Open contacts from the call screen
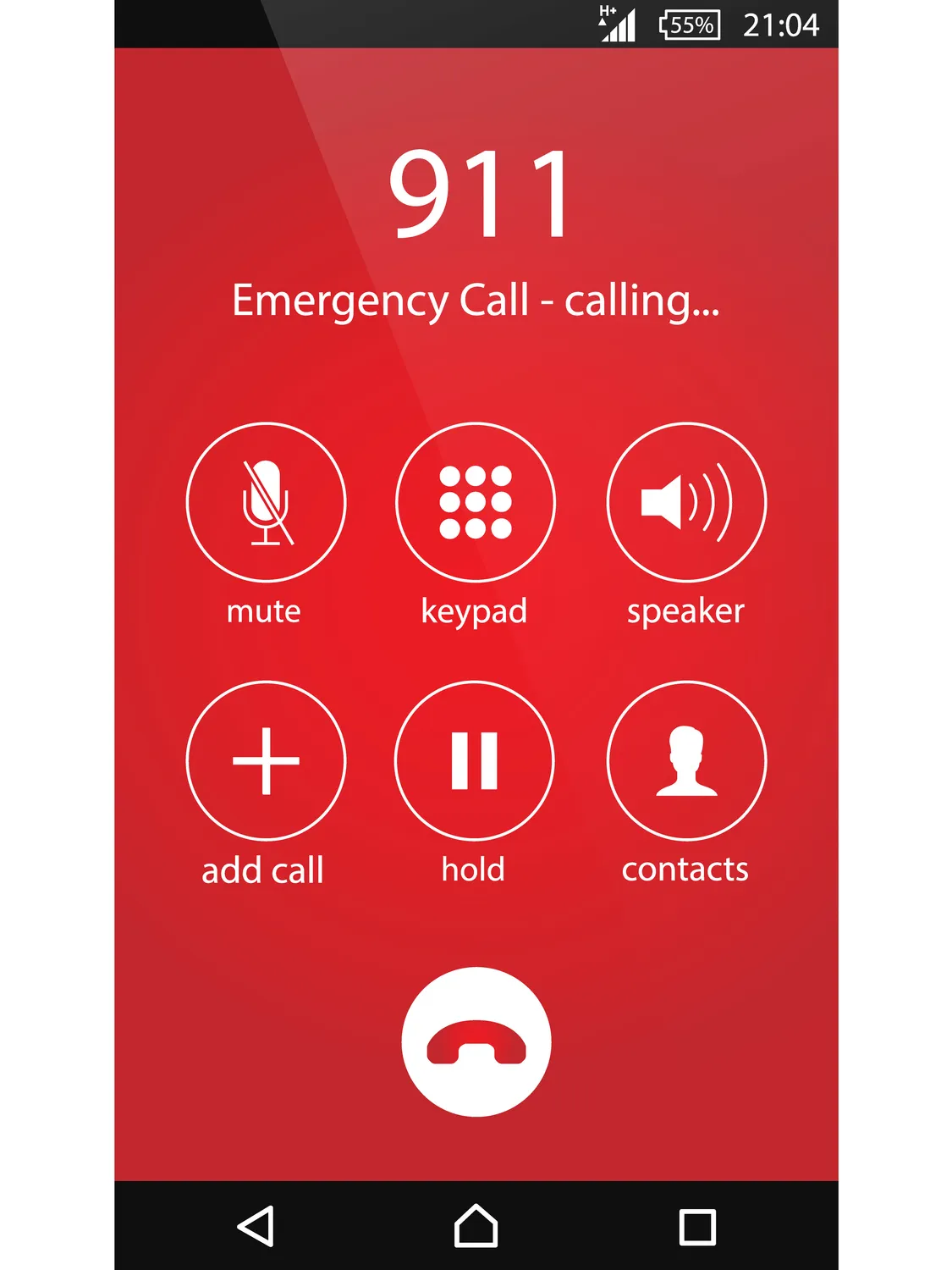 coord(685,760)
